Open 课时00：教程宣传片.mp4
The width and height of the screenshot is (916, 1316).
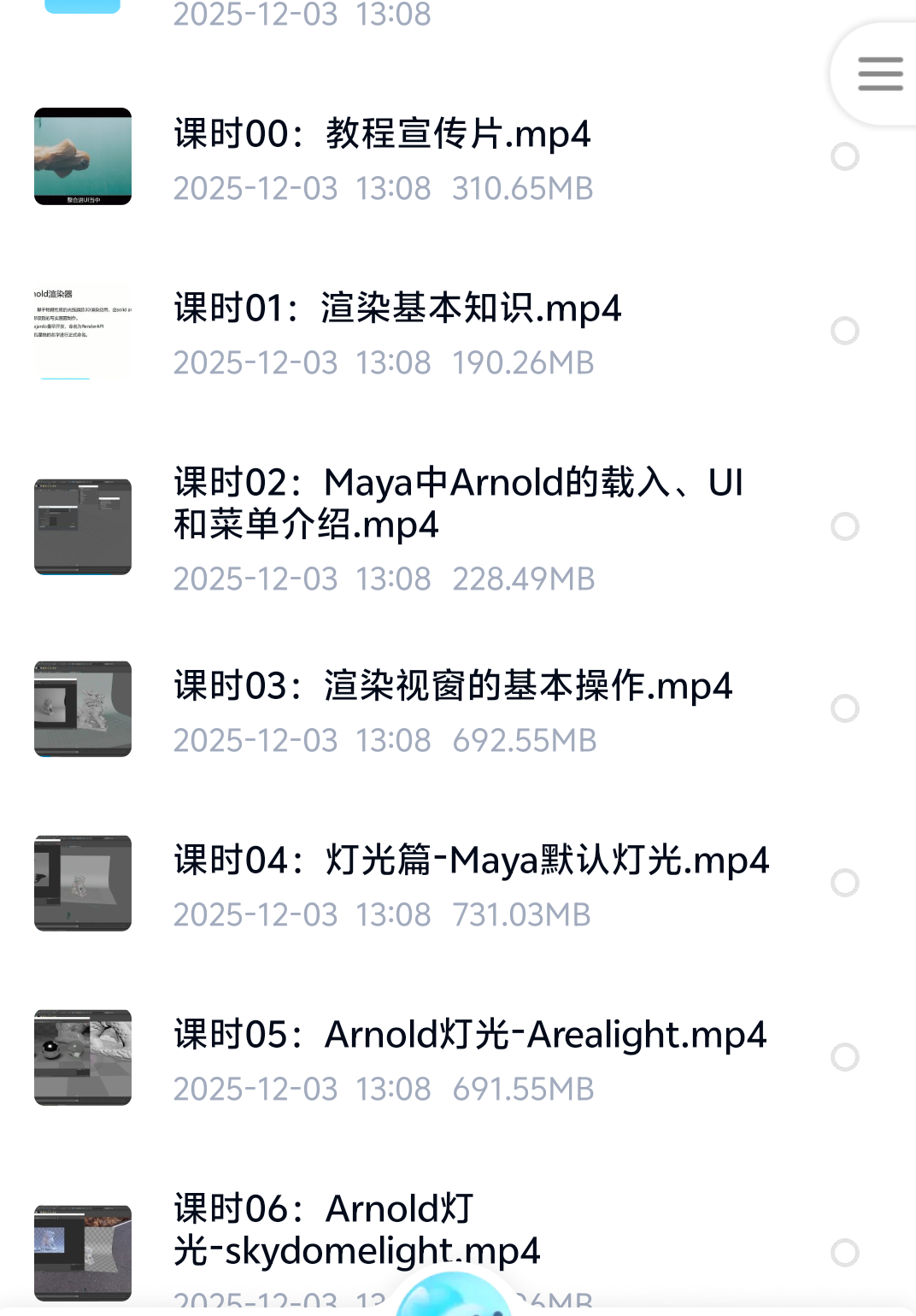click(382, 134)
